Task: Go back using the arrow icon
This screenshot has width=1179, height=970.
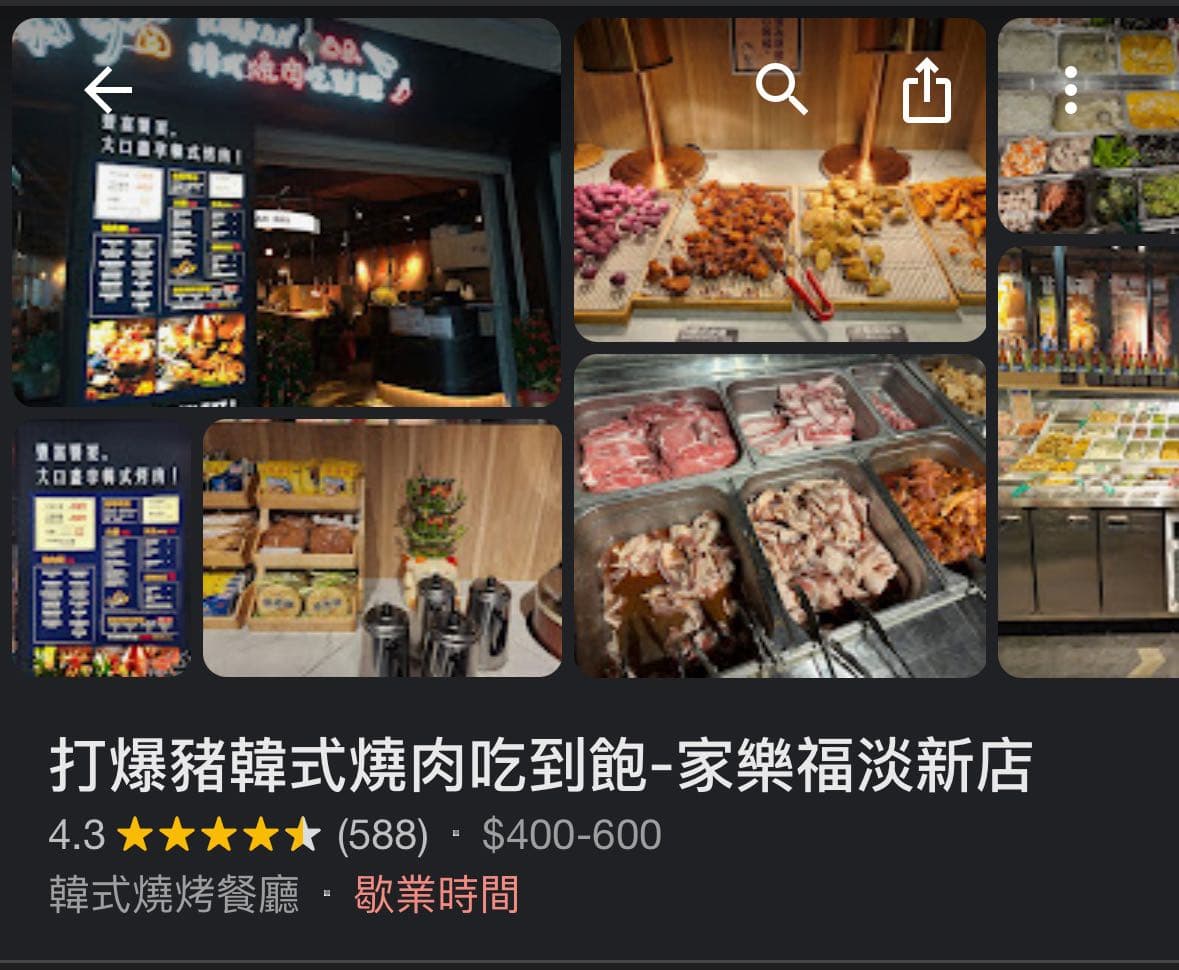Action: point(108,91)
